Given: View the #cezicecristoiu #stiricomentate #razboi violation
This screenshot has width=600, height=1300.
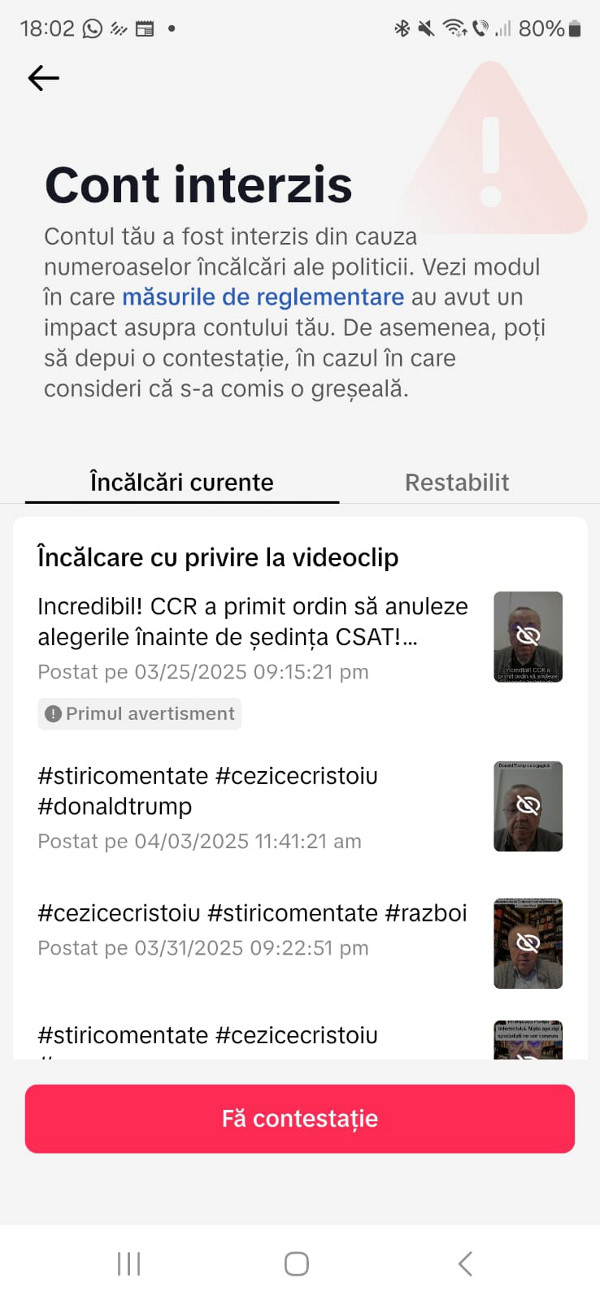Looking at the screenshot, I should (x=252, y=913).
